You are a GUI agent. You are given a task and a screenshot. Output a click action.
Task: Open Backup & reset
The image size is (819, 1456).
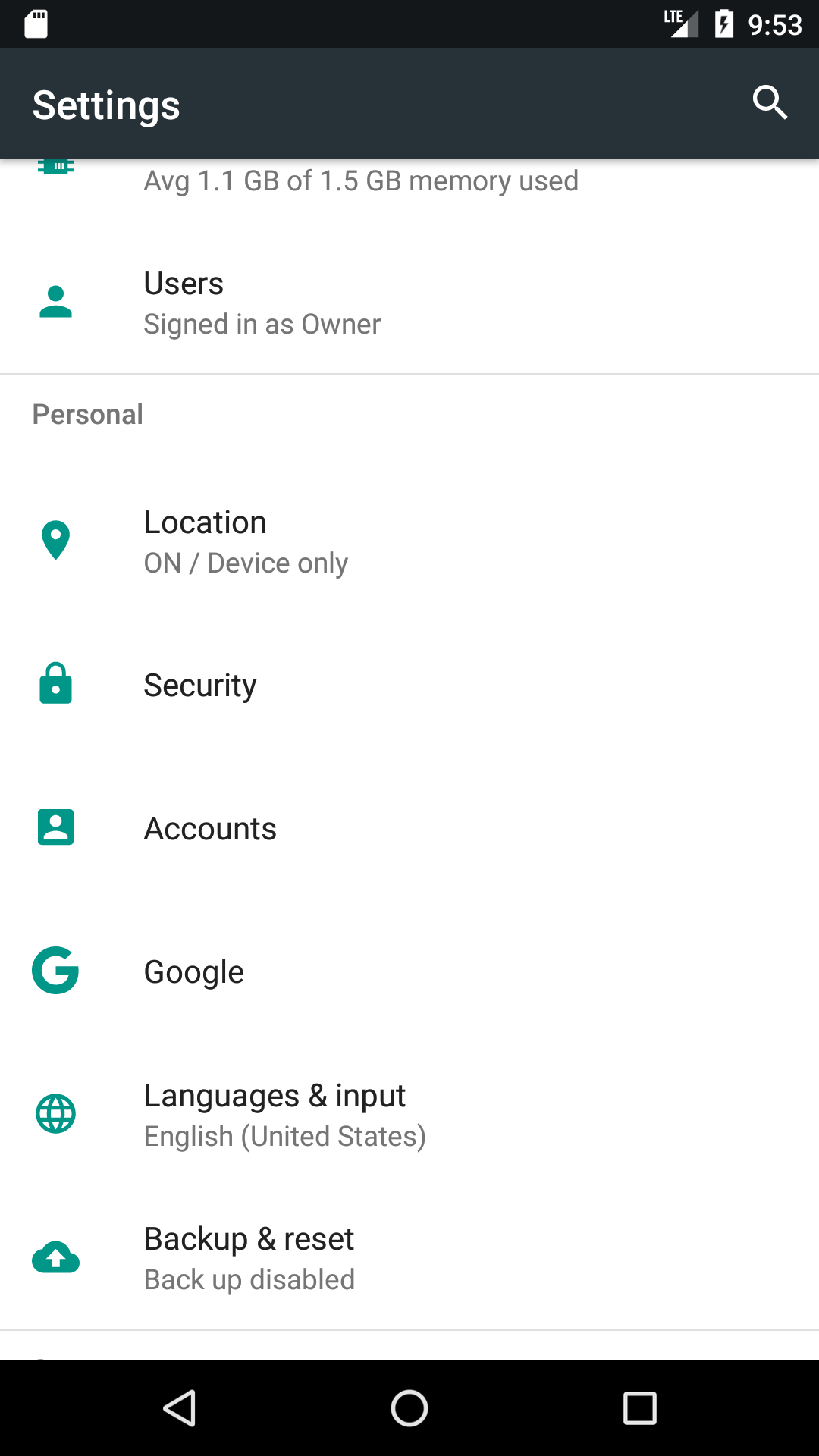(409, 1258)
